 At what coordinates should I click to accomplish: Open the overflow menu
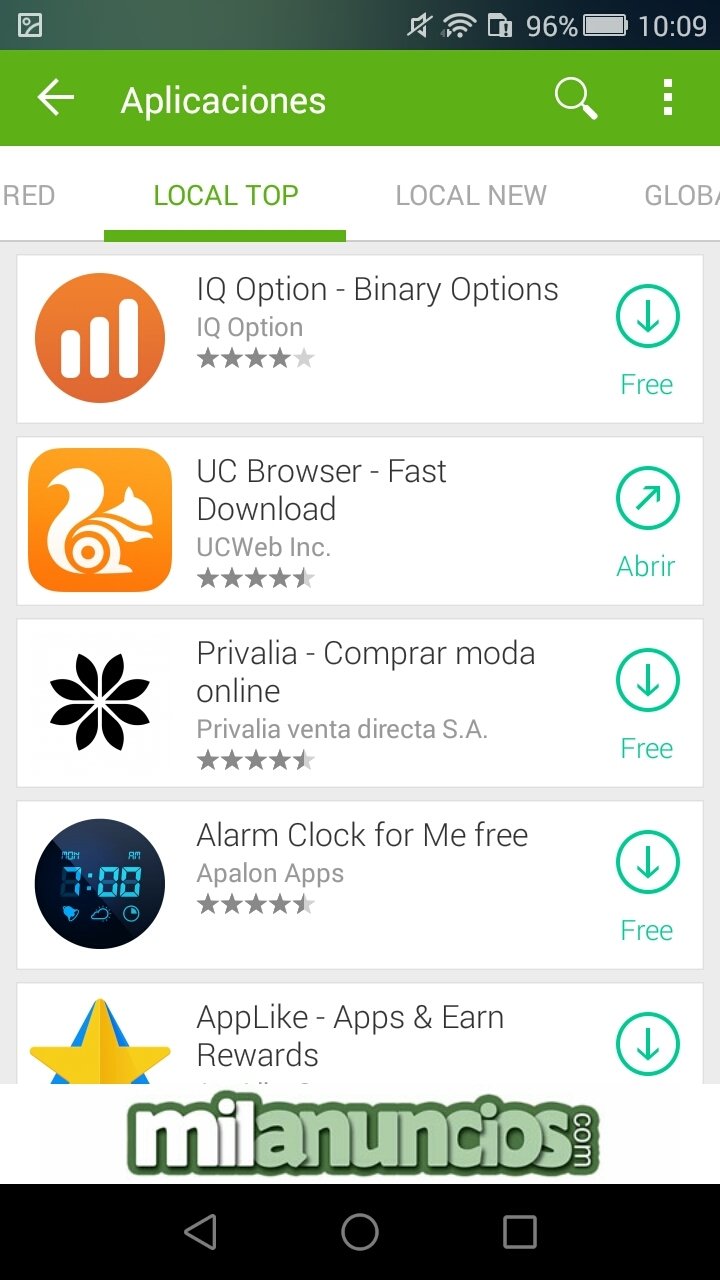(x=667, y=99)
